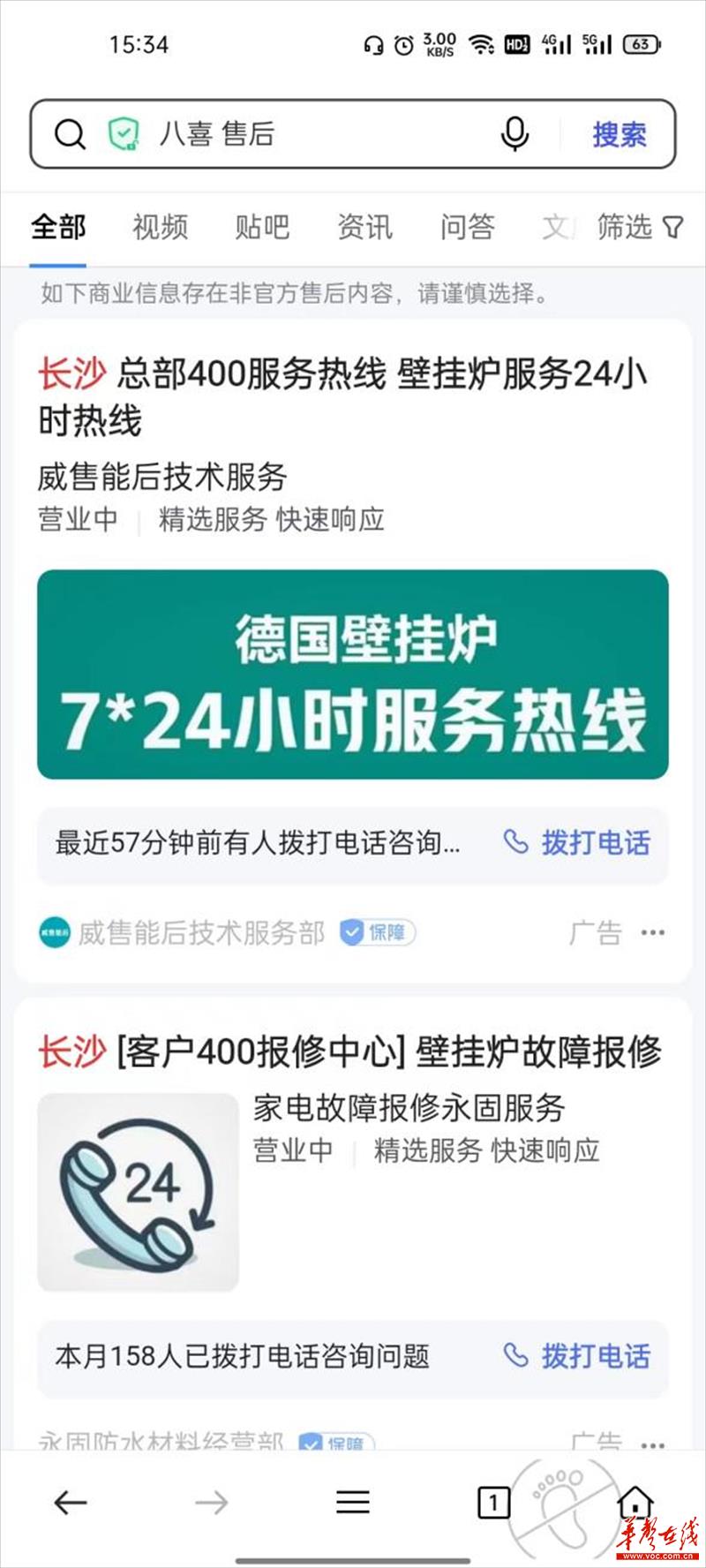Open the browser menu
The height and width of the screenshot is (1568, 706).
click(x=353, y=1502)
